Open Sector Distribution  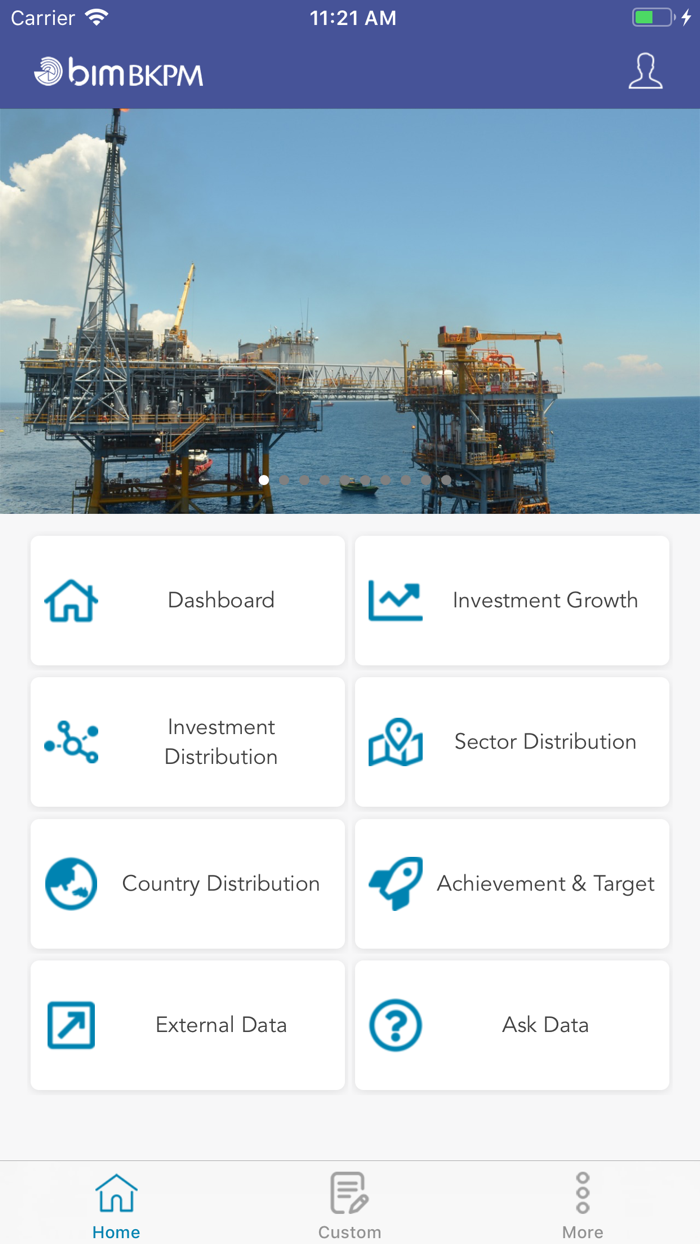click(x=512, y=742)
